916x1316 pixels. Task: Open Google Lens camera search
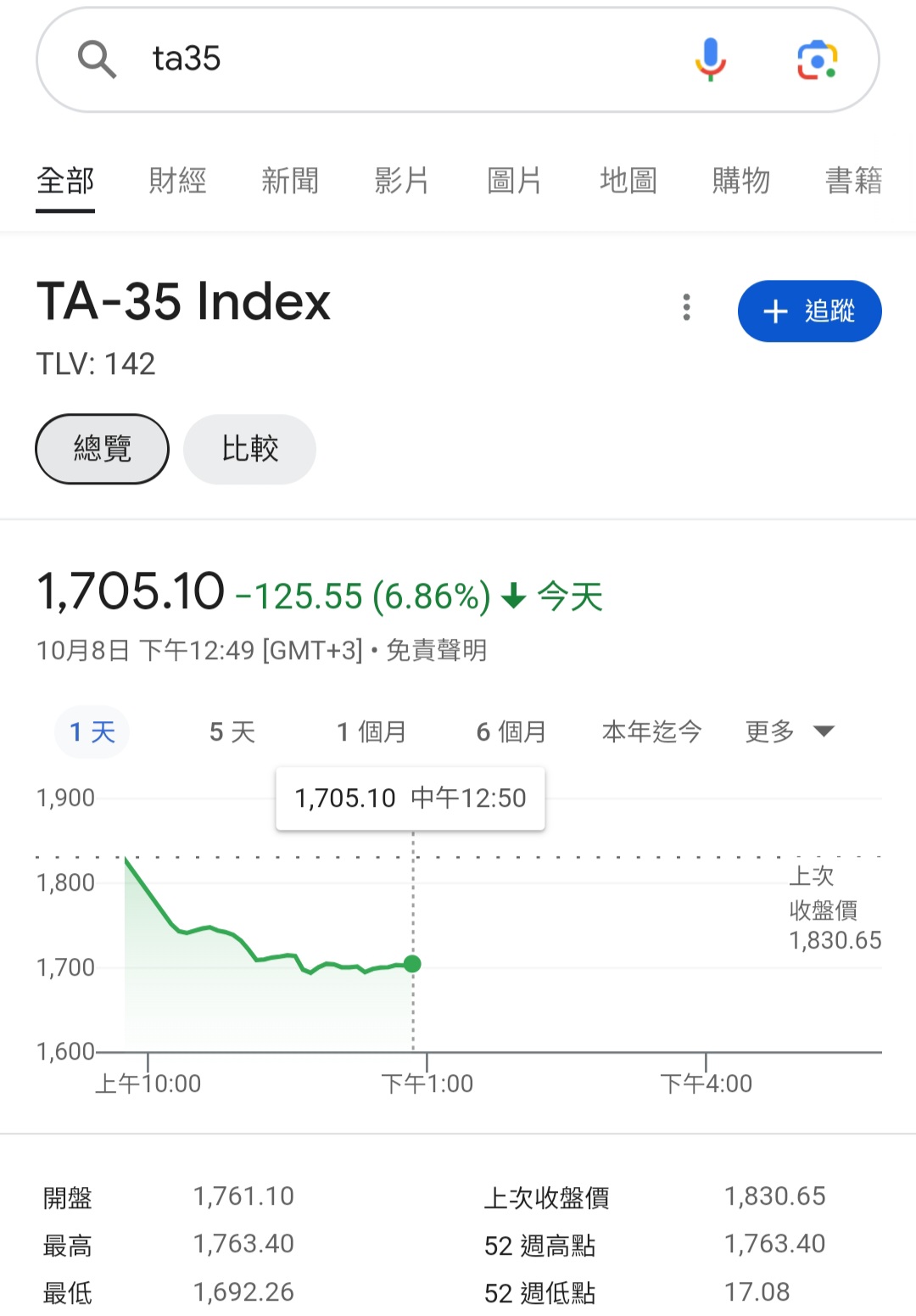pos(817,59)
